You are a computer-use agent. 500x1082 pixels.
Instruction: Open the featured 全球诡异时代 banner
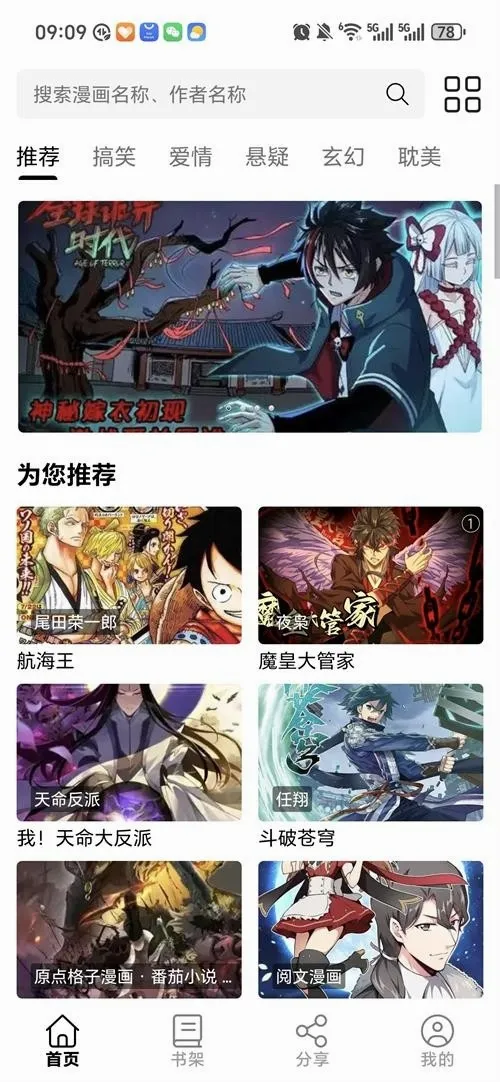coord(250,317)
